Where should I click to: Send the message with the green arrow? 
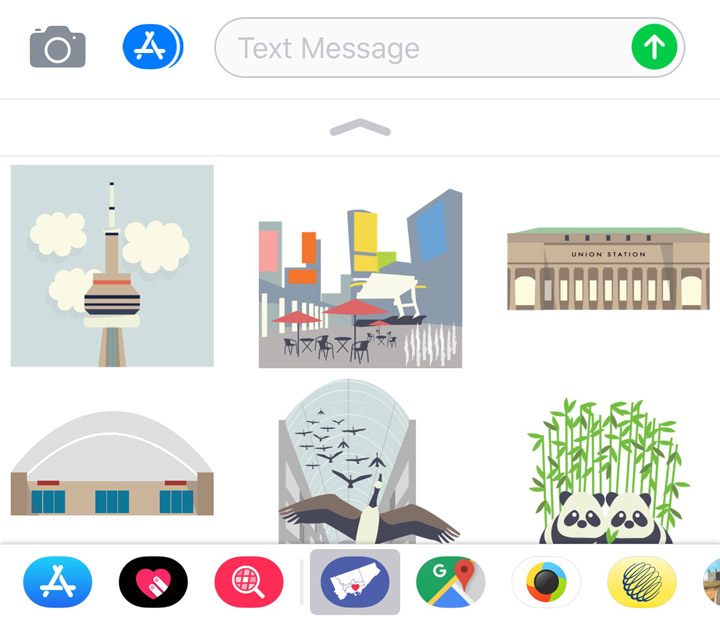point(655,47)
